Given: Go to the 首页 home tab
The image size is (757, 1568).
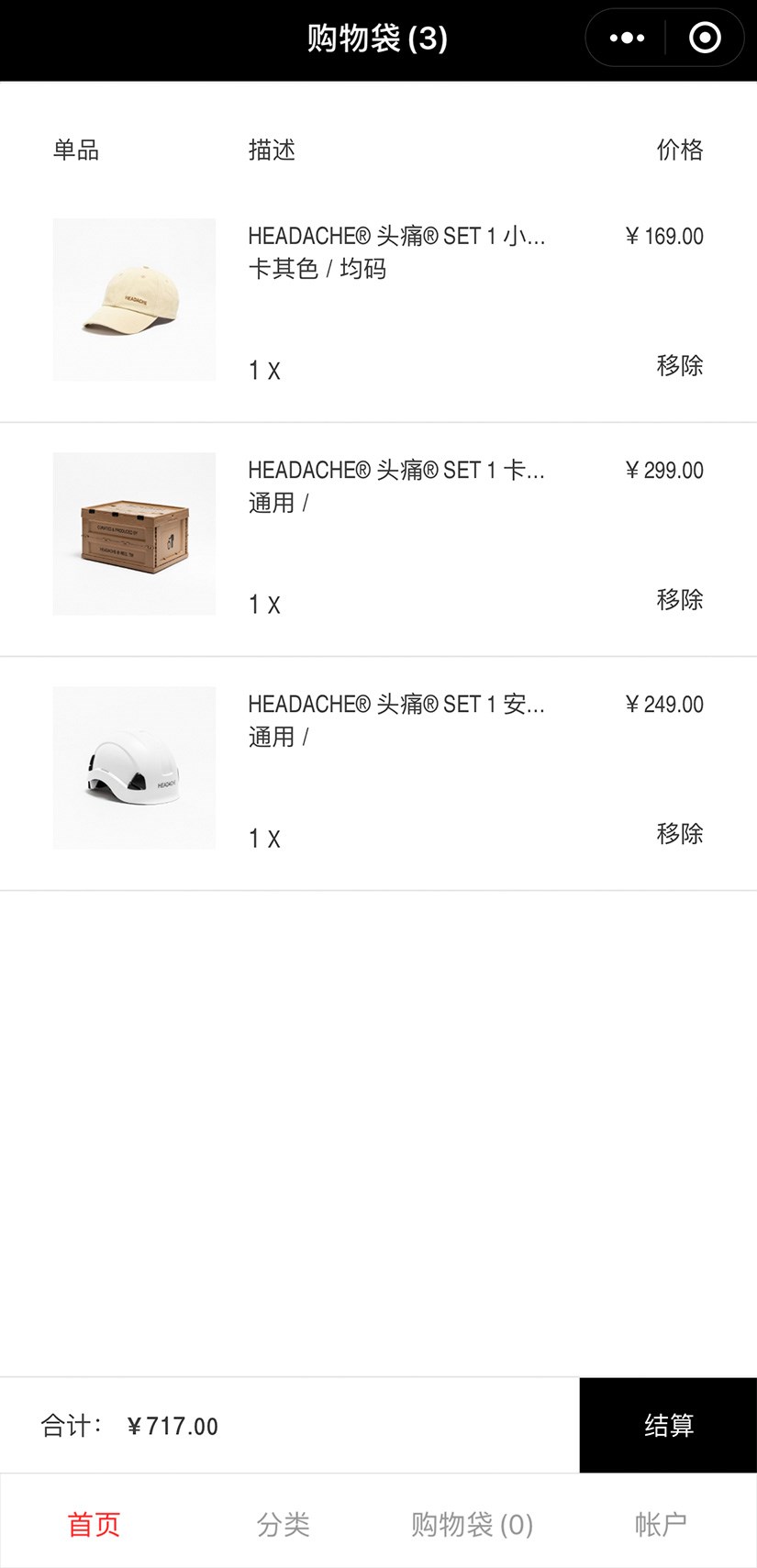Looking at the screenshot, I should (94, 1524).
